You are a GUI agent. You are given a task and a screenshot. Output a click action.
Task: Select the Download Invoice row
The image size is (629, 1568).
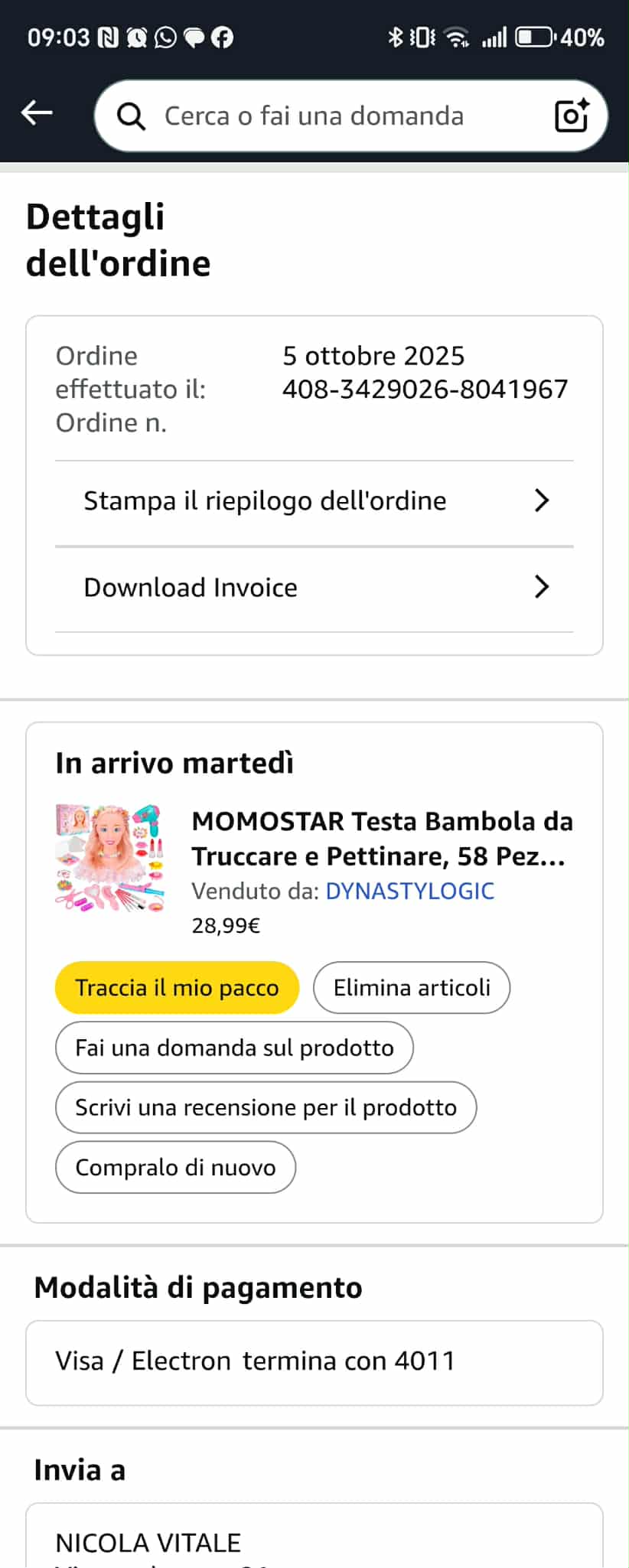(x=314, y=588)
